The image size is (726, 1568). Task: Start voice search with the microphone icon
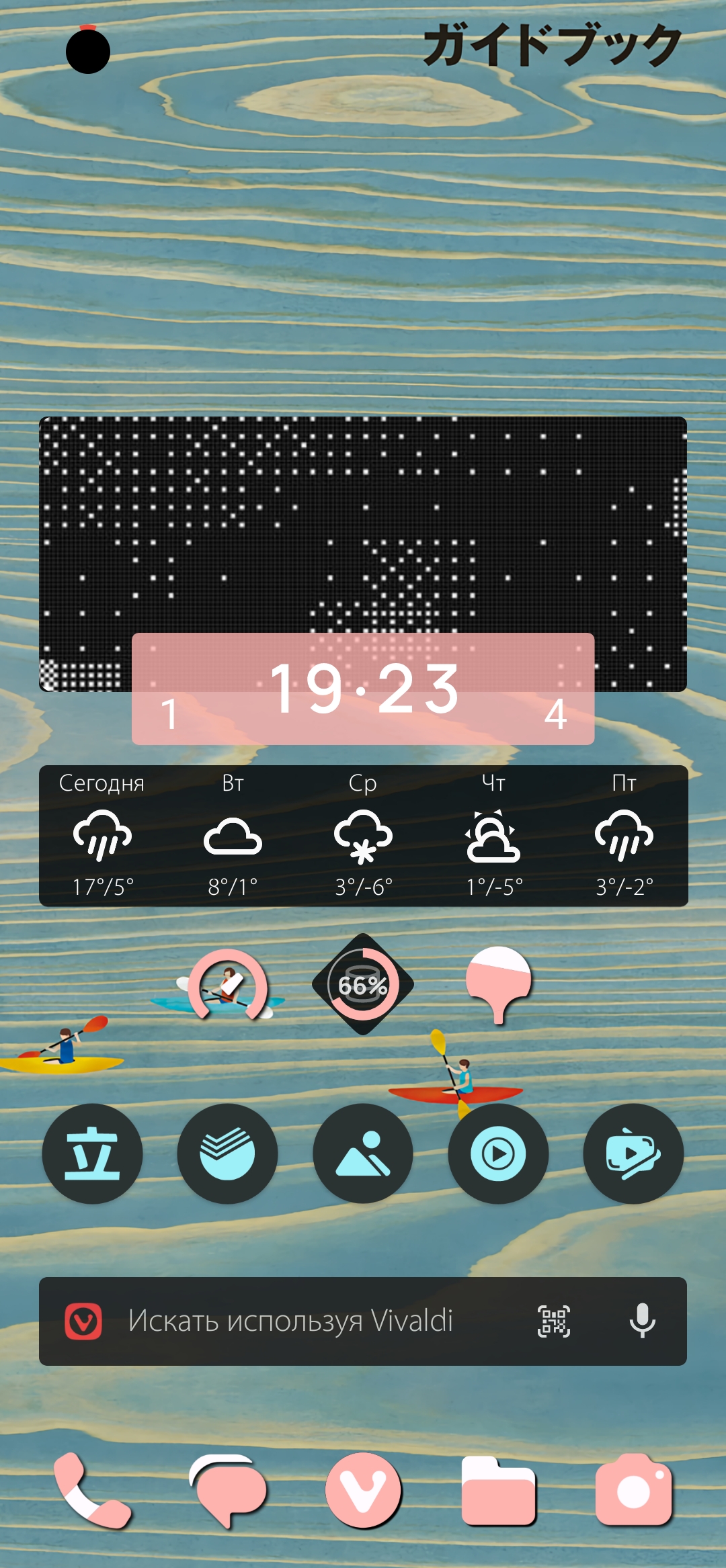click(x=642, y=1321)
